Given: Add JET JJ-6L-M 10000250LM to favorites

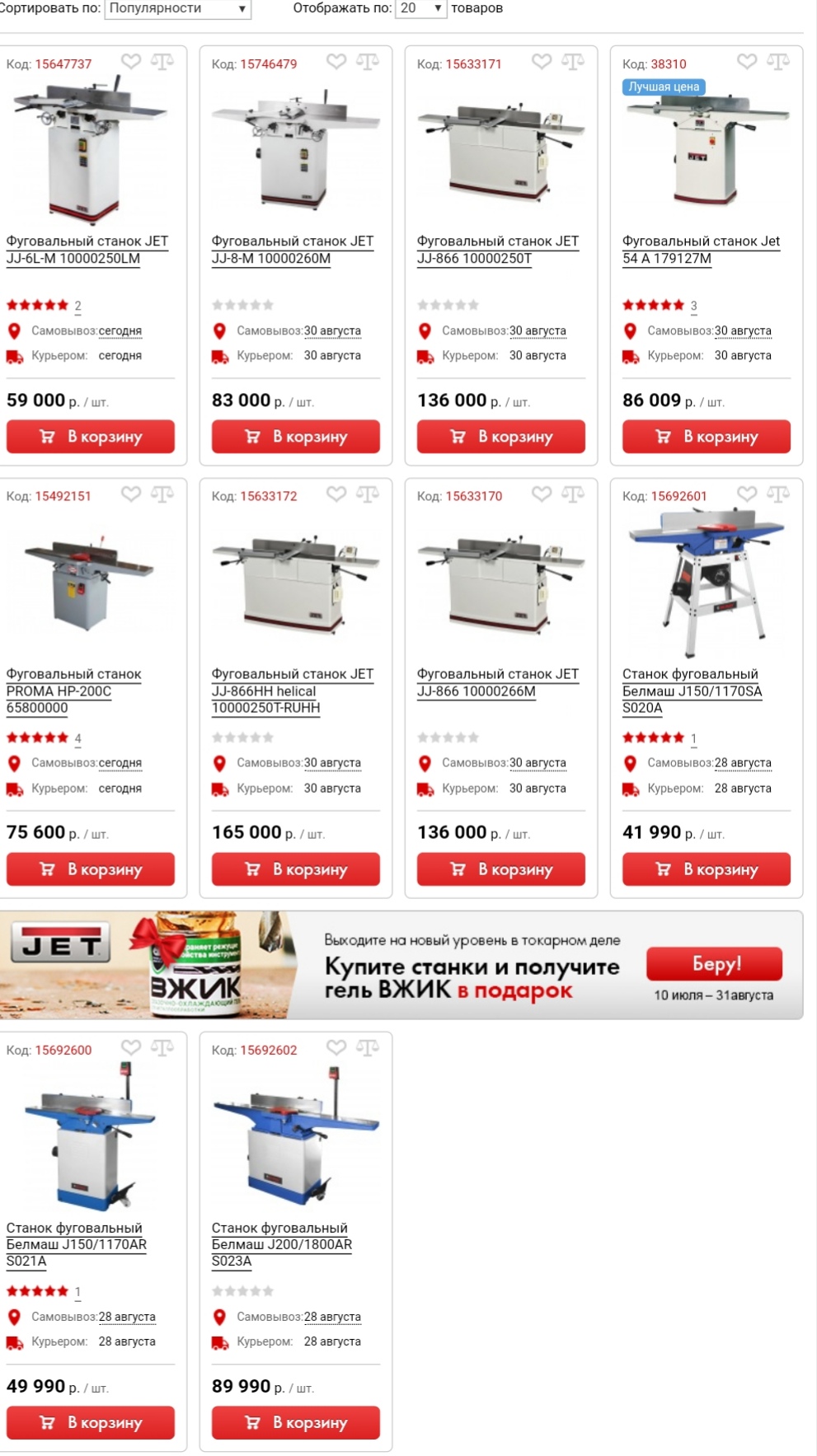Looking at the screenshot, I should pyautogui.click(x=131, y=62).
